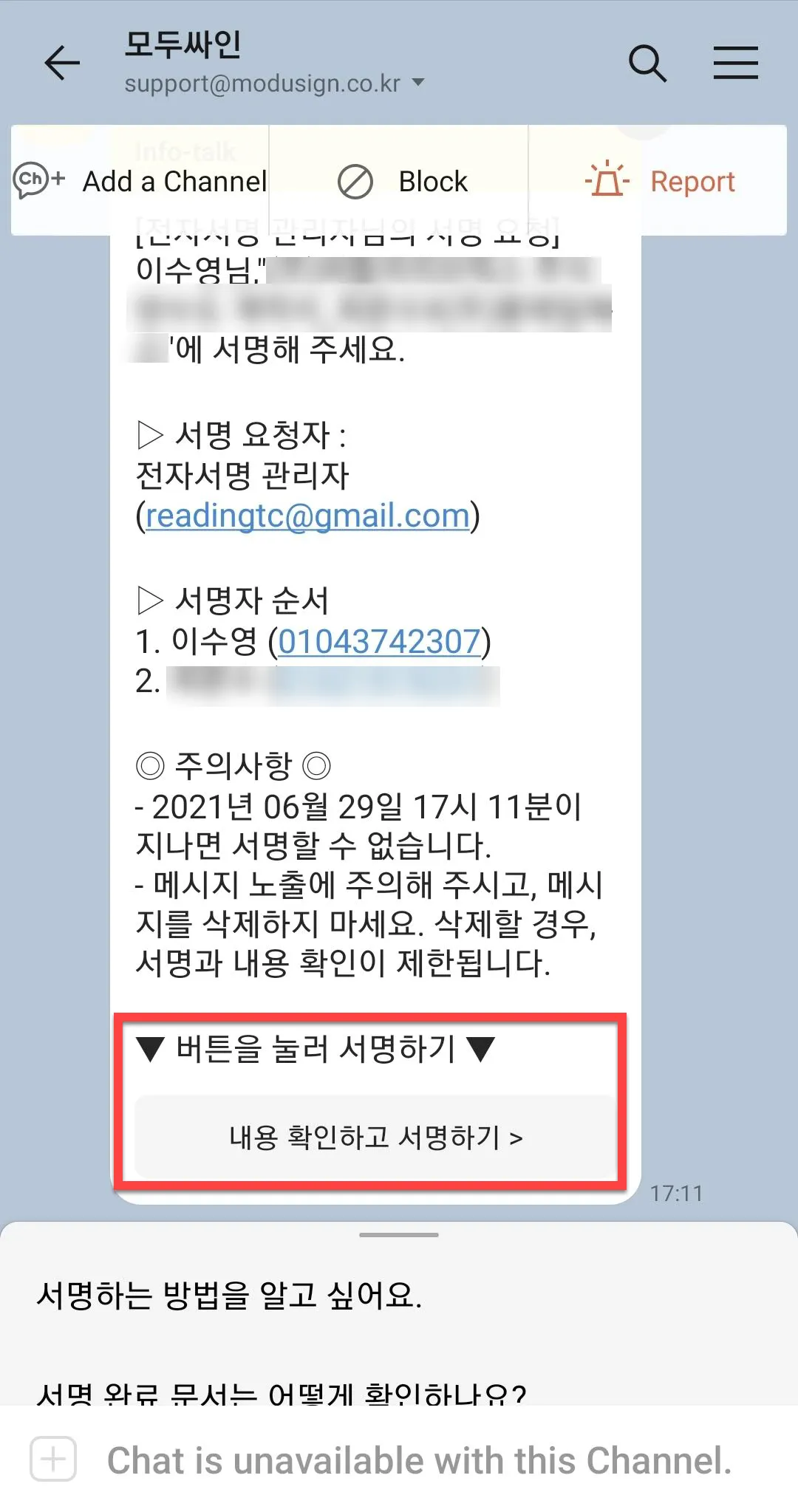
Task: Search within this chat
Action: (647, 63)
